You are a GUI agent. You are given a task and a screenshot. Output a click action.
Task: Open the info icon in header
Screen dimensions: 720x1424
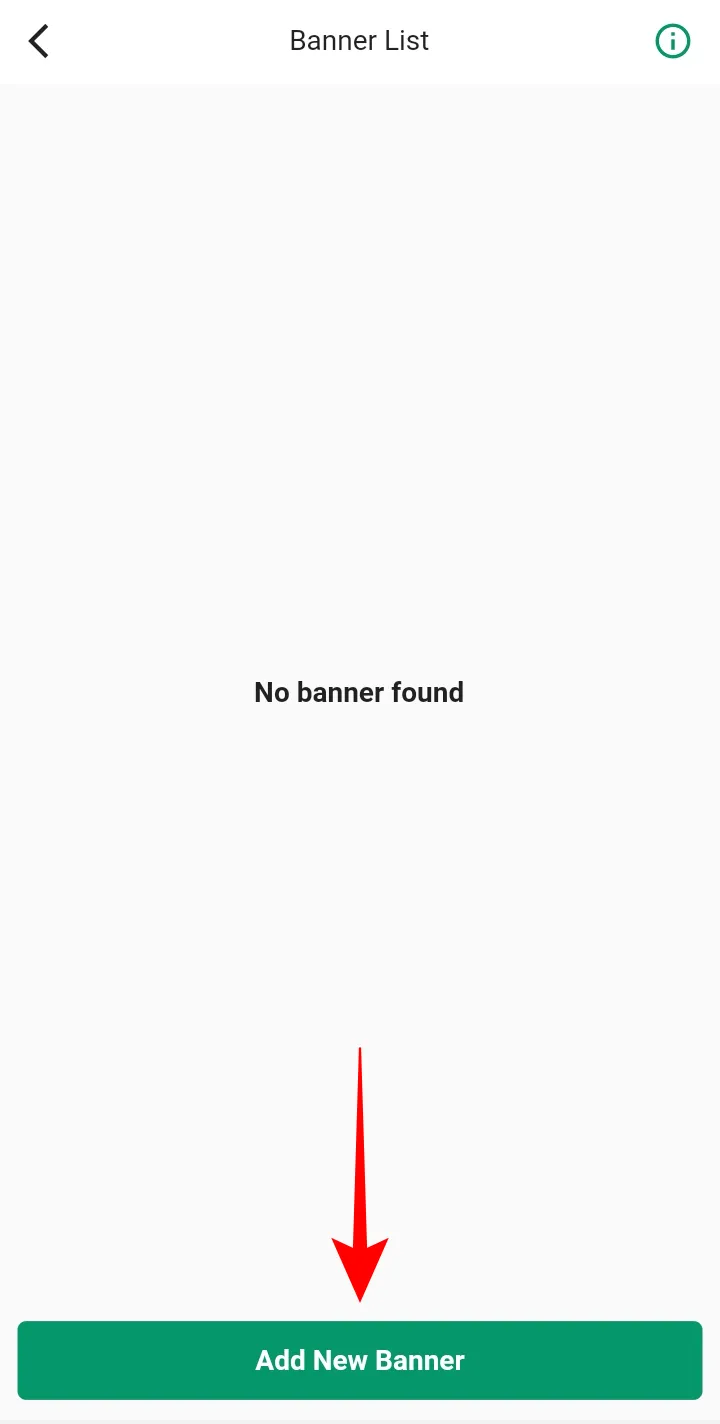673,41
